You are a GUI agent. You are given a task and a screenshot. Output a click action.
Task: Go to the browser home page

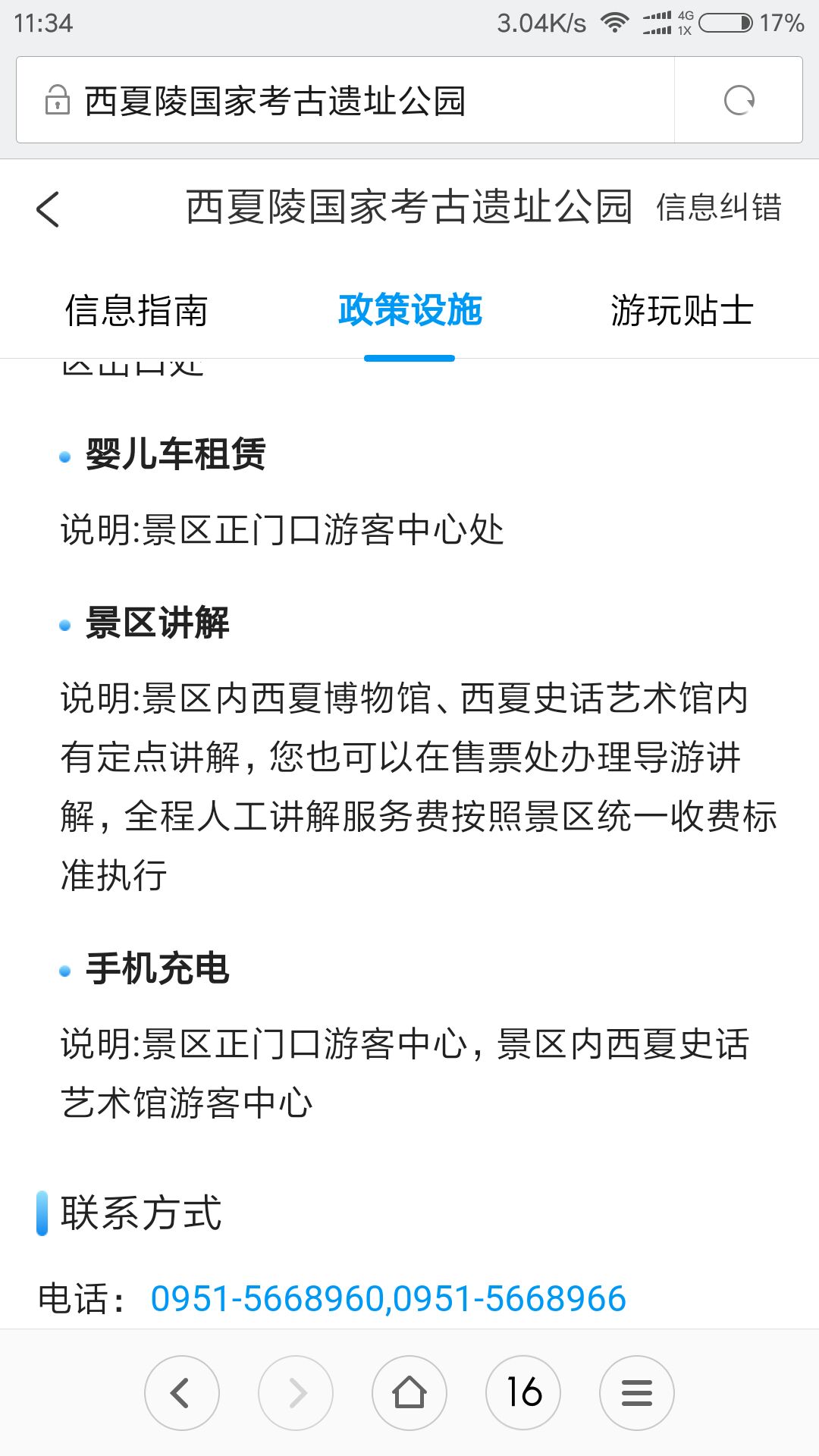(409, 1393)
